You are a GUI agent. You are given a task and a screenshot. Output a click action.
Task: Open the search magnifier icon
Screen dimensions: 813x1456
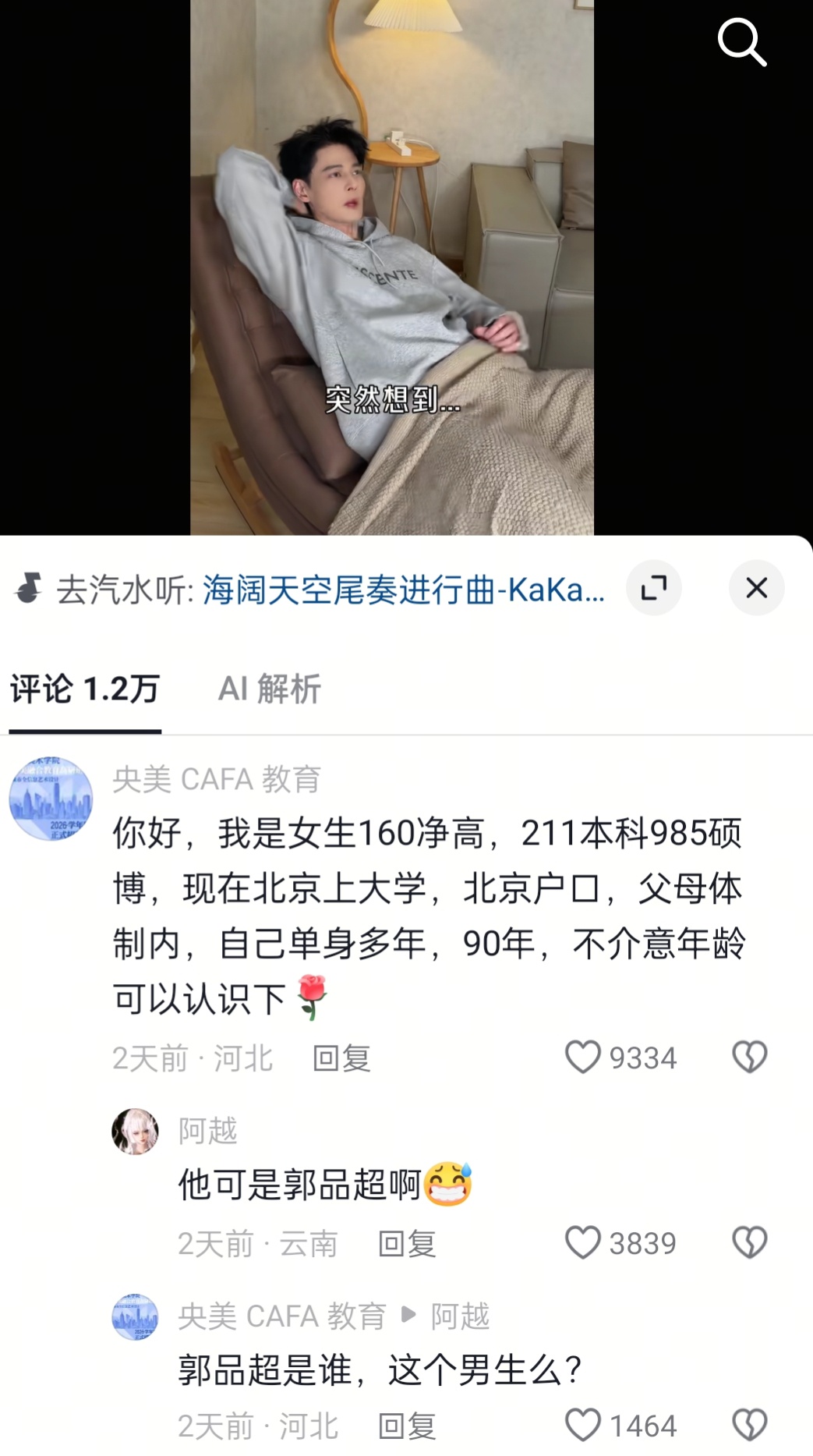741,42
